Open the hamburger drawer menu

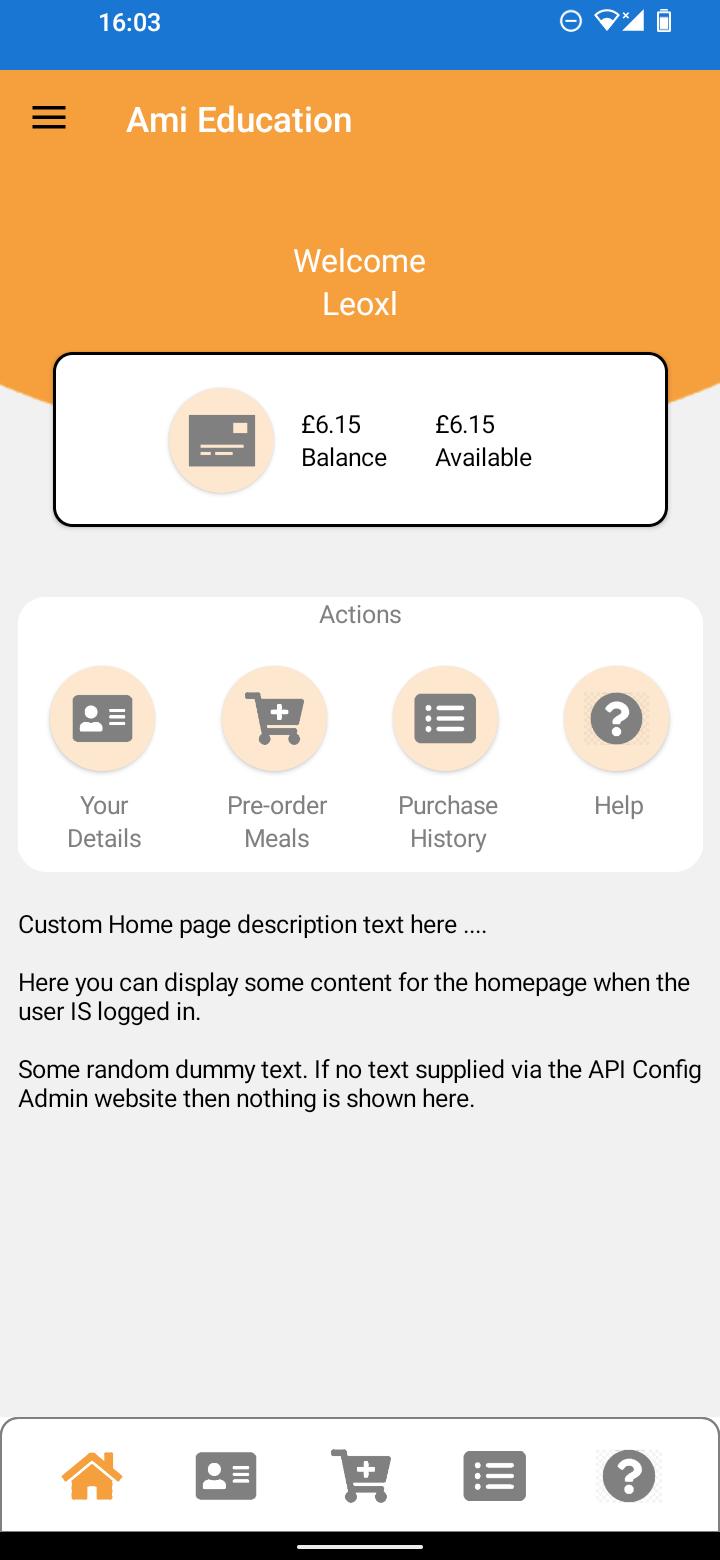click(x=49, y=119)
